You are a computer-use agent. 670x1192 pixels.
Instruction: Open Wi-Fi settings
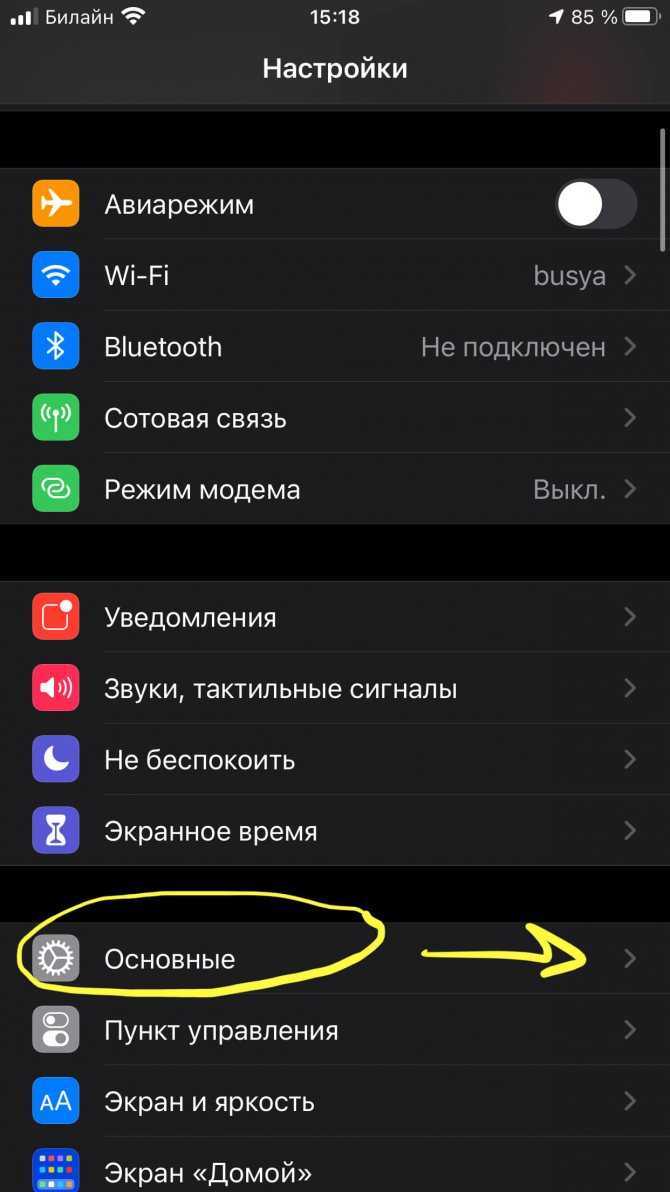click(335, 276)
